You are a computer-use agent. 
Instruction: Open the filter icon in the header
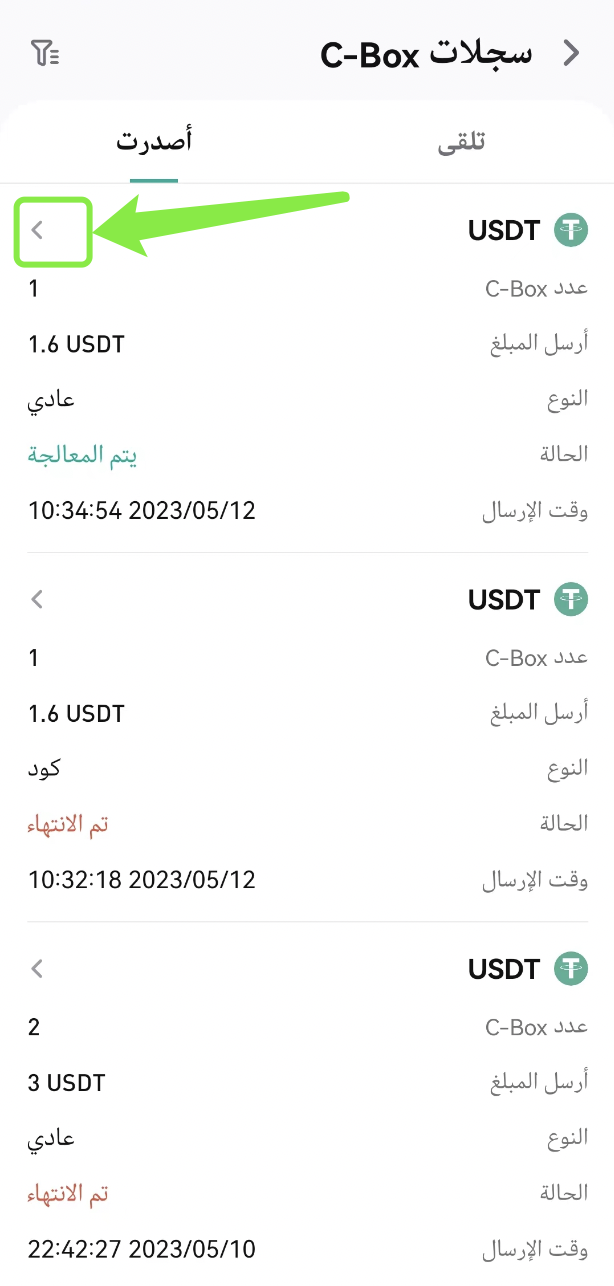(45, 53)
